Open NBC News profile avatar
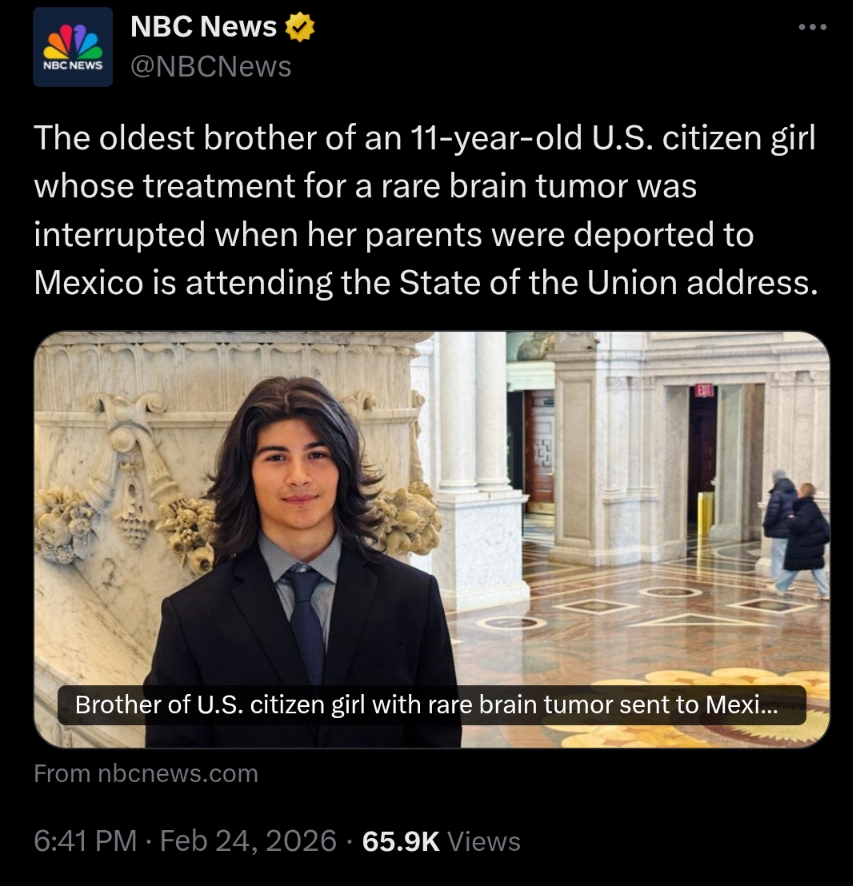Image resolution: width=853 pixels, height=886 pixels. [x=73, y=47]
